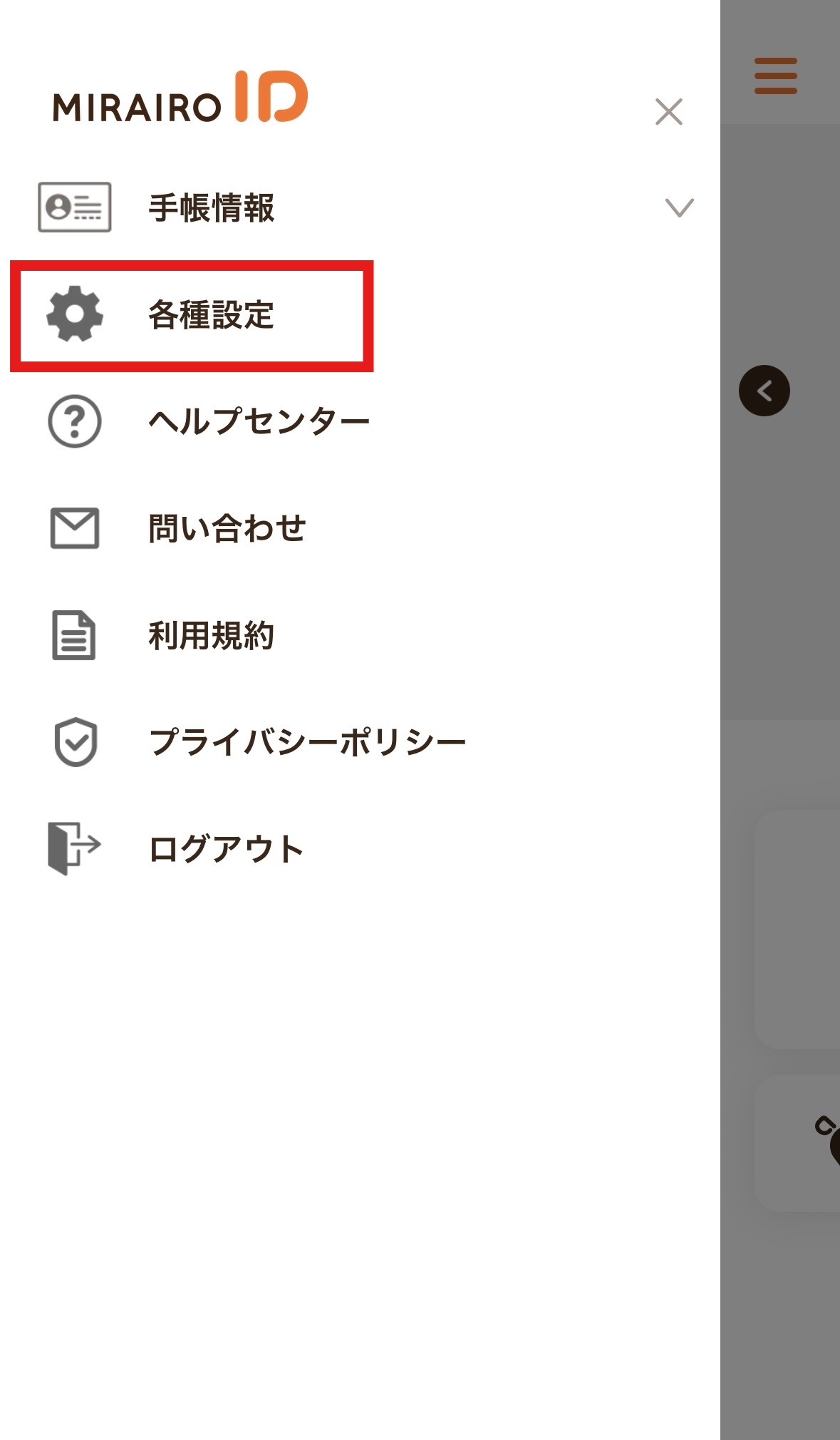
Task: Open 各種設定 settings
Action: point(192,316)
